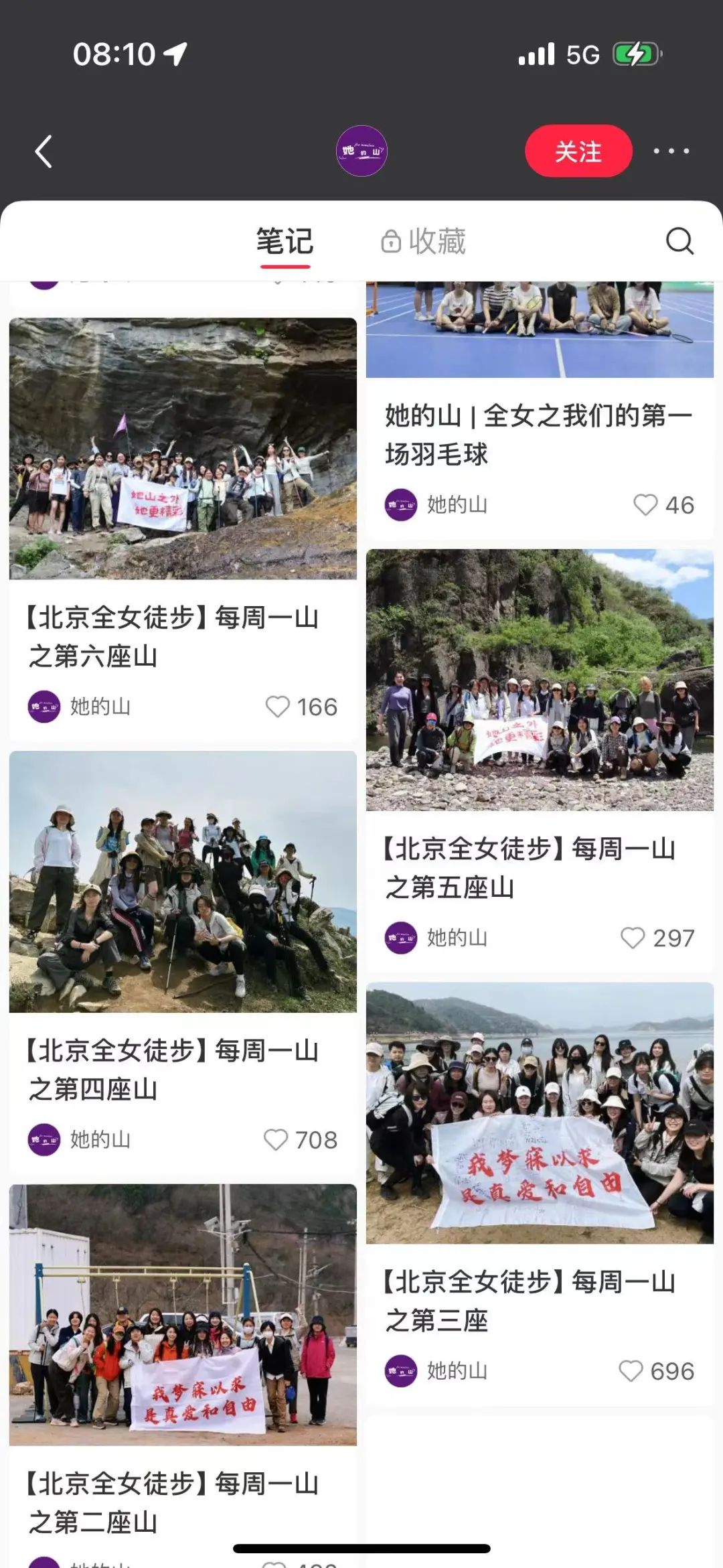Open the 全女之我们的第一场羽毛球 note
This screenshot has width=723, height=1568.
538,434
